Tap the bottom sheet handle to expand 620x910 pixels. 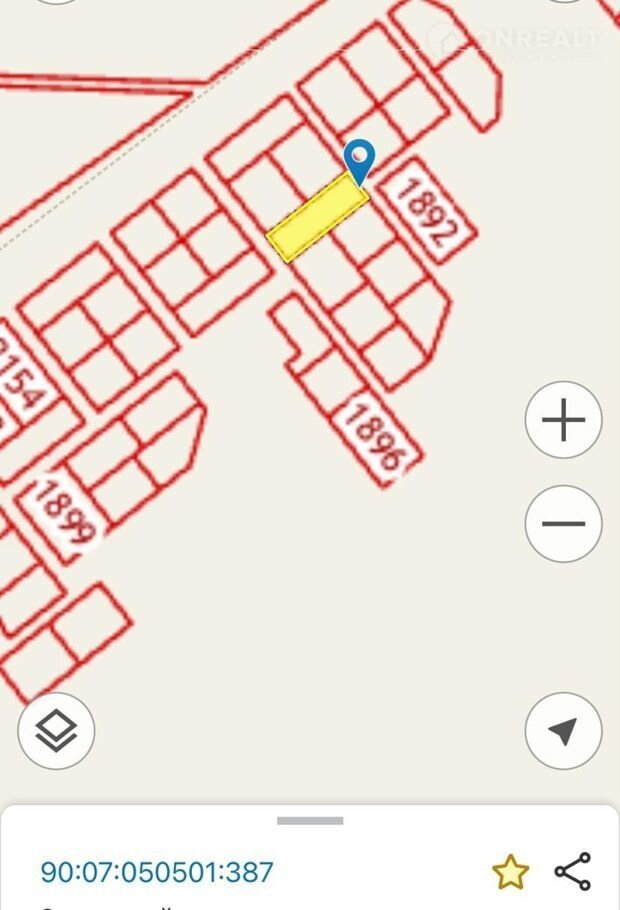pos(310,821)
